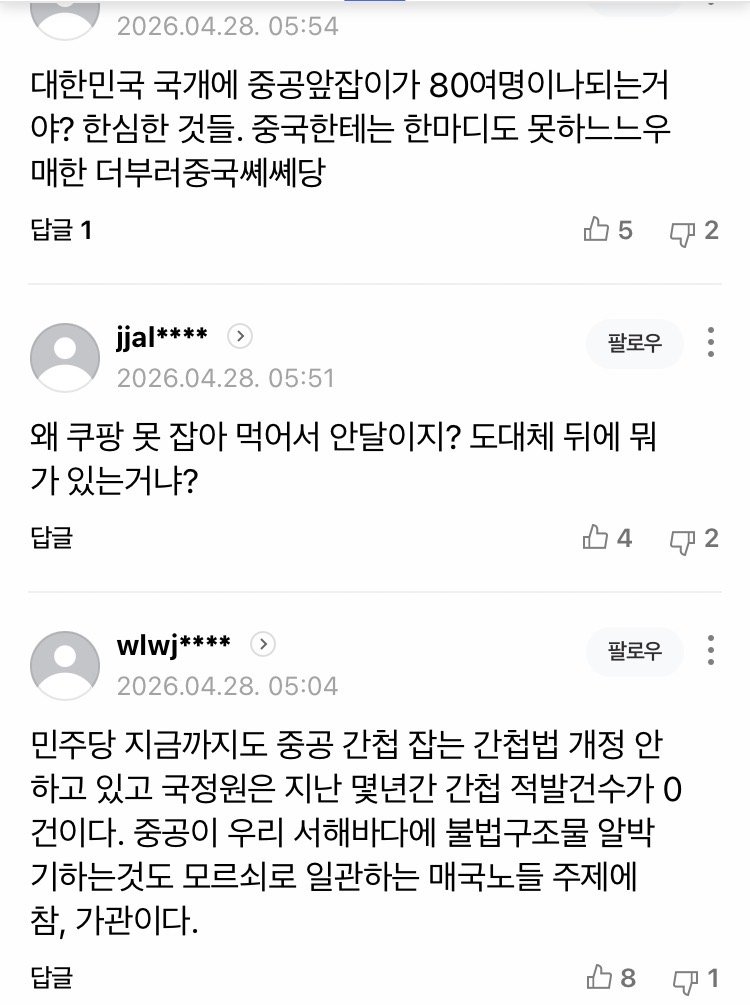The height and width of the screenshot is (1005, 750).
Task: Open more options on wlwj**** comment
Action: click(x=710, y=650)
